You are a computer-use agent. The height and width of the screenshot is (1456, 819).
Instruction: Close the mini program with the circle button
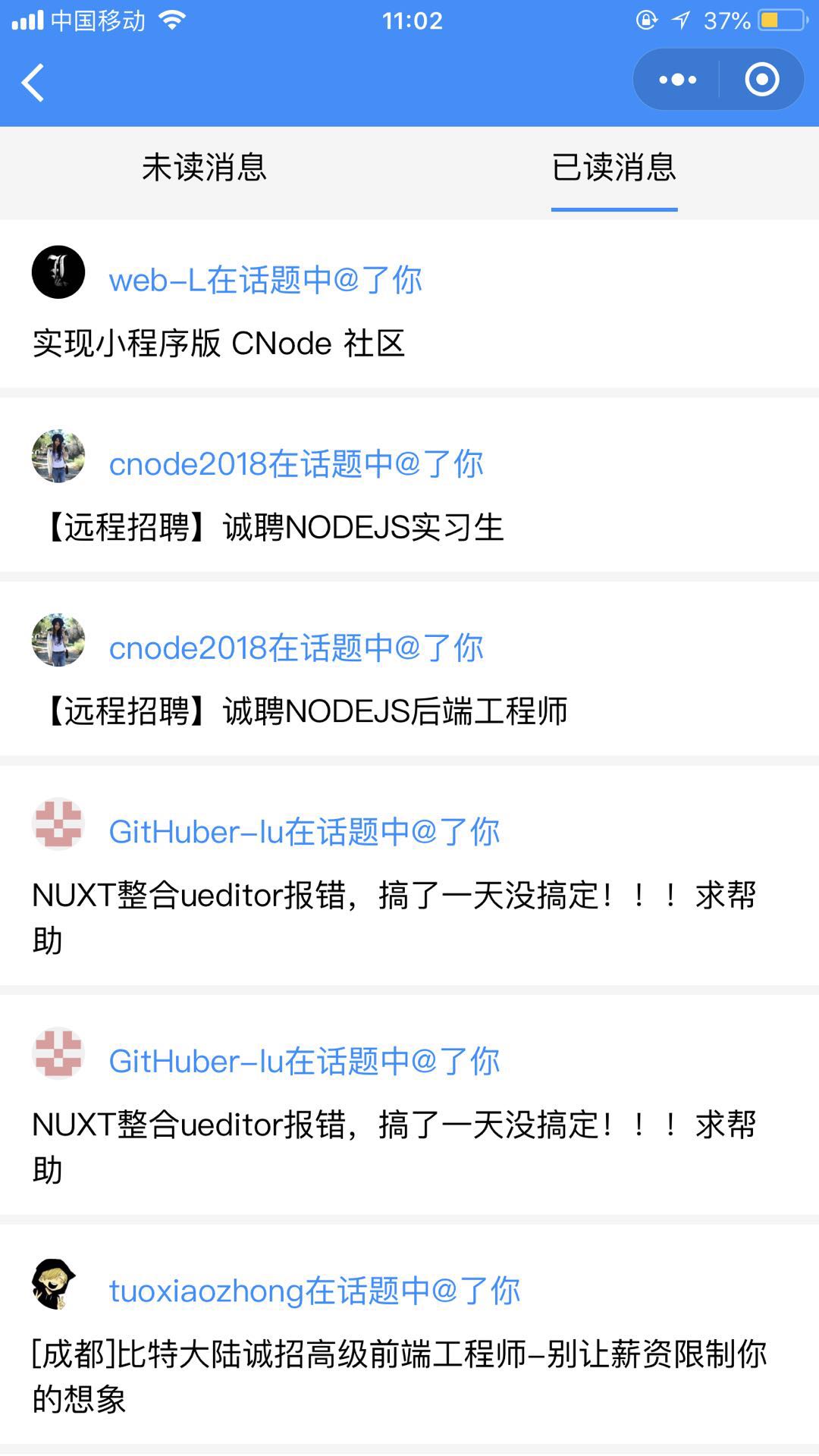761,80
